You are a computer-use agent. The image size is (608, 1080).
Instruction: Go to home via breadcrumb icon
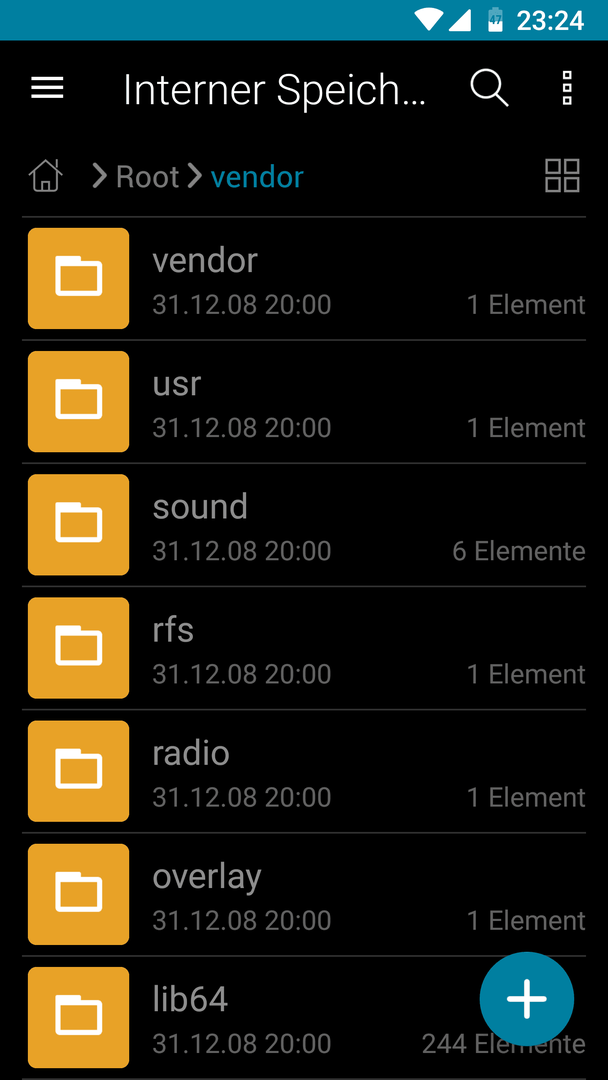click(x=45, y=176)
